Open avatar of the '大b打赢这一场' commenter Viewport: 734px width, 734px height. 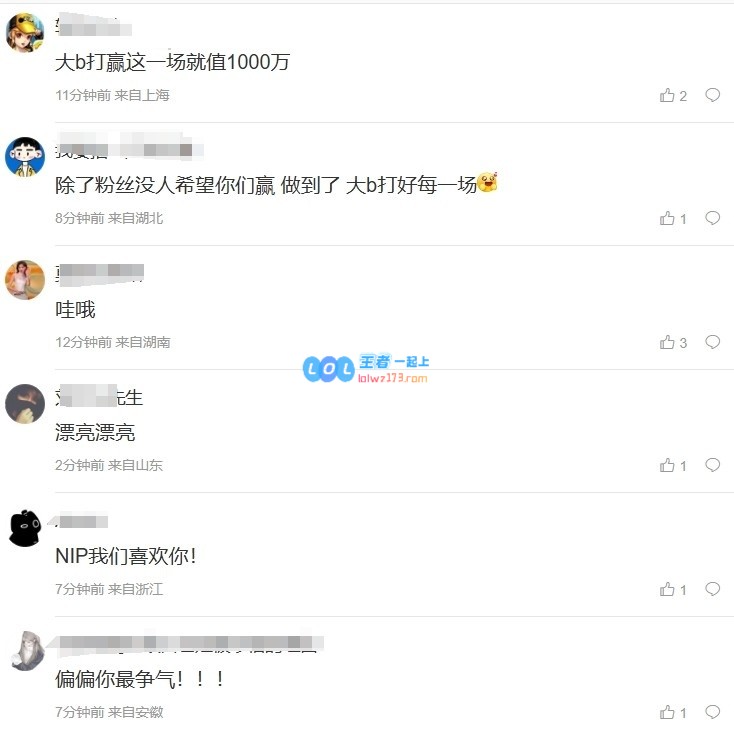click(25, 33)
